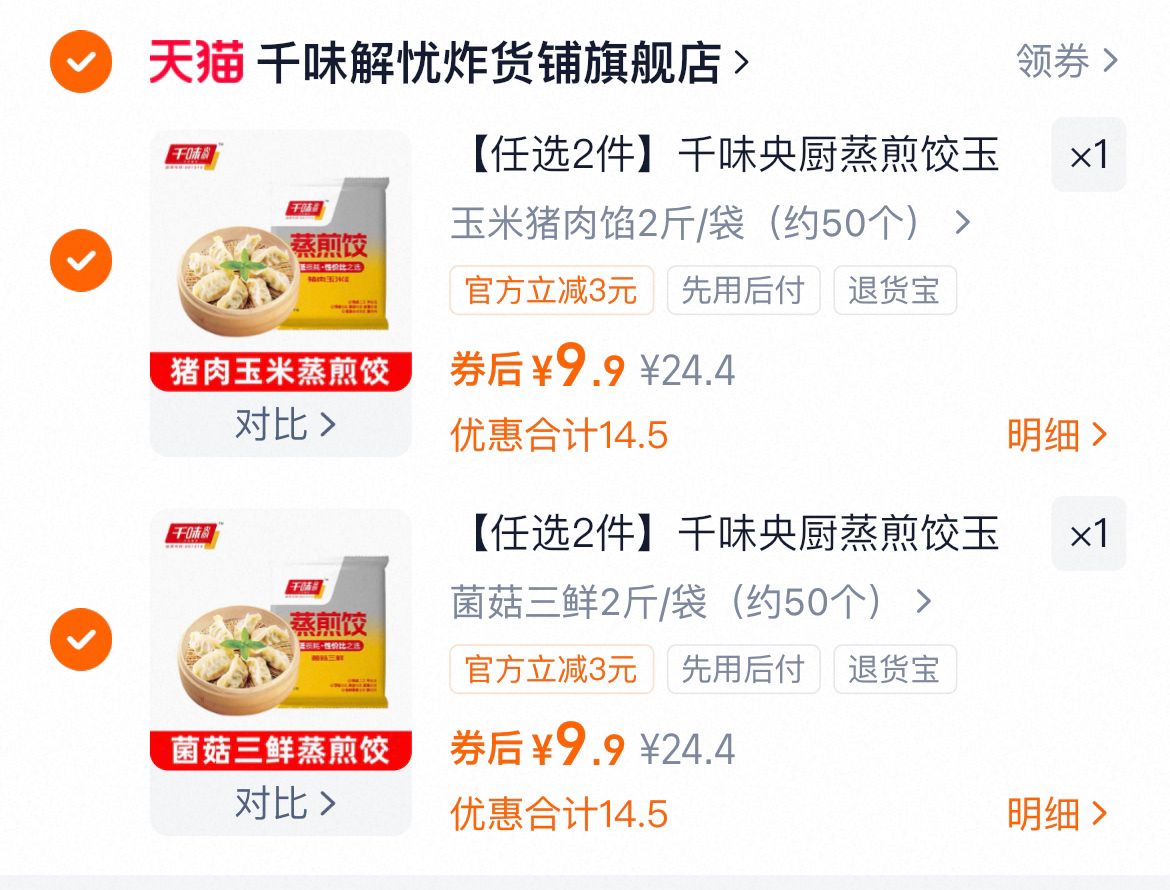Adjust quantity ×1 for 玉米猪肉馅 item
The width and height of the screenshot is (1170, 890).
tap(1088, 155)
